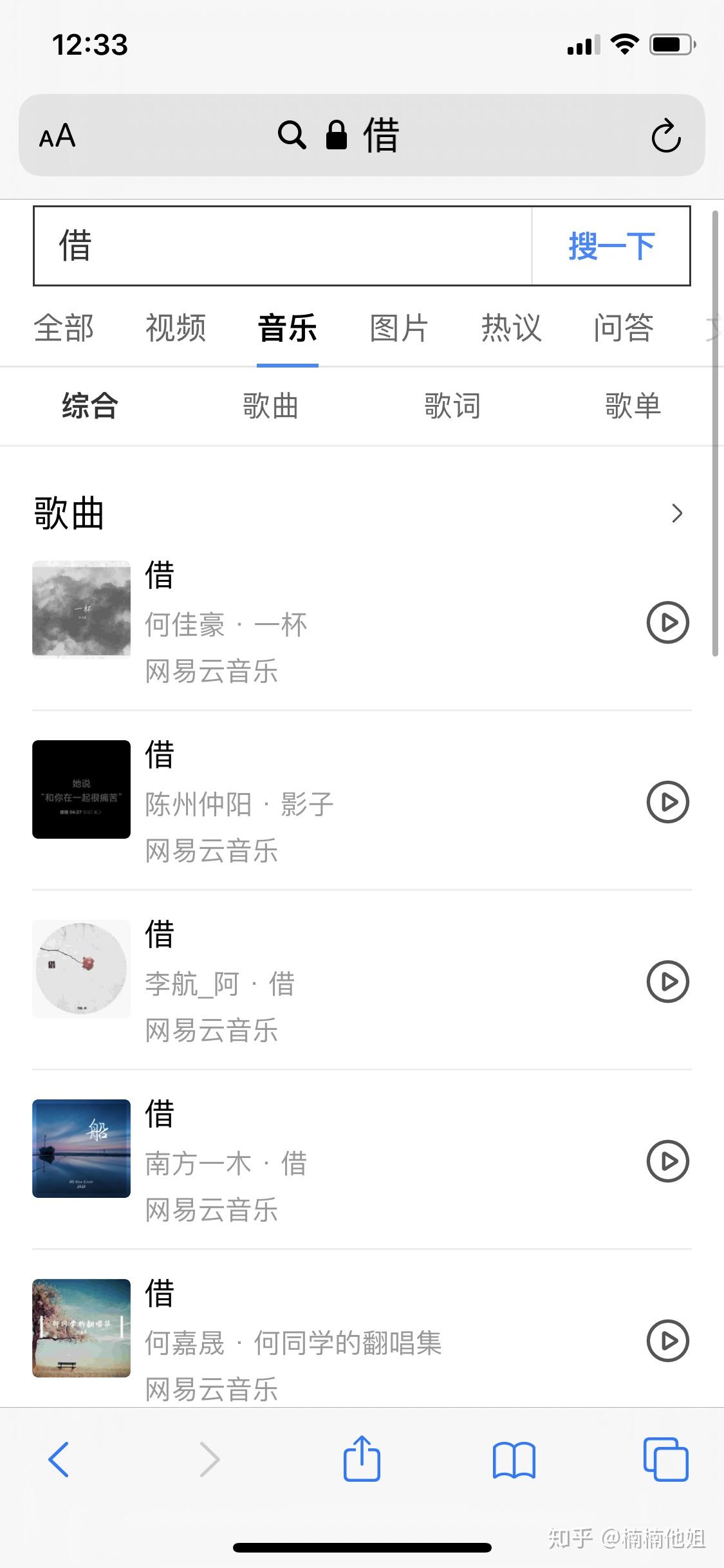Play 借 by 陈州仲阳
Screen dimensions: 724x1568
pyautogui.click(x=667, y=802)
